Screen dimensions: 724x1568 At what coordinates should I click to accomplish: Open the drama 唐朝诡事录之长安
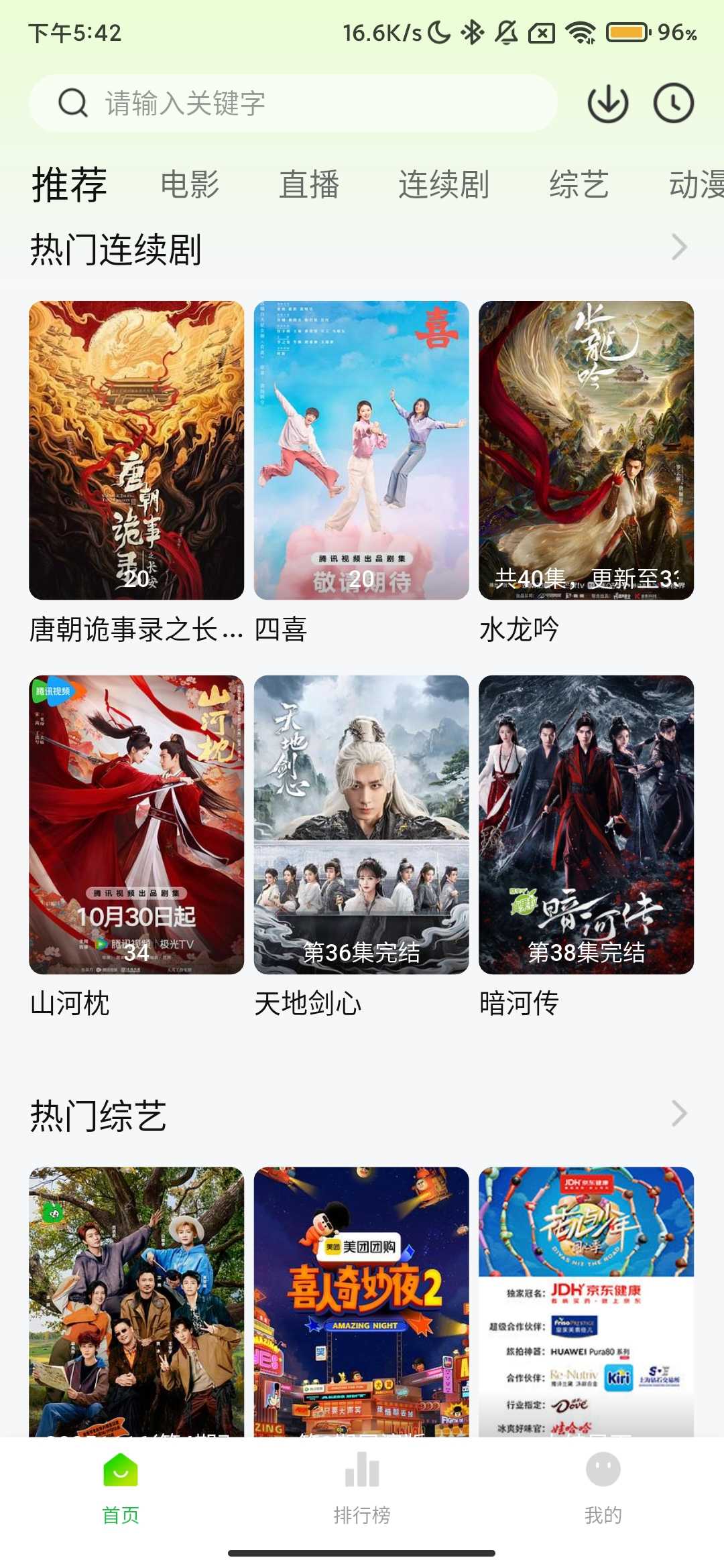click(x=136, y=450)
